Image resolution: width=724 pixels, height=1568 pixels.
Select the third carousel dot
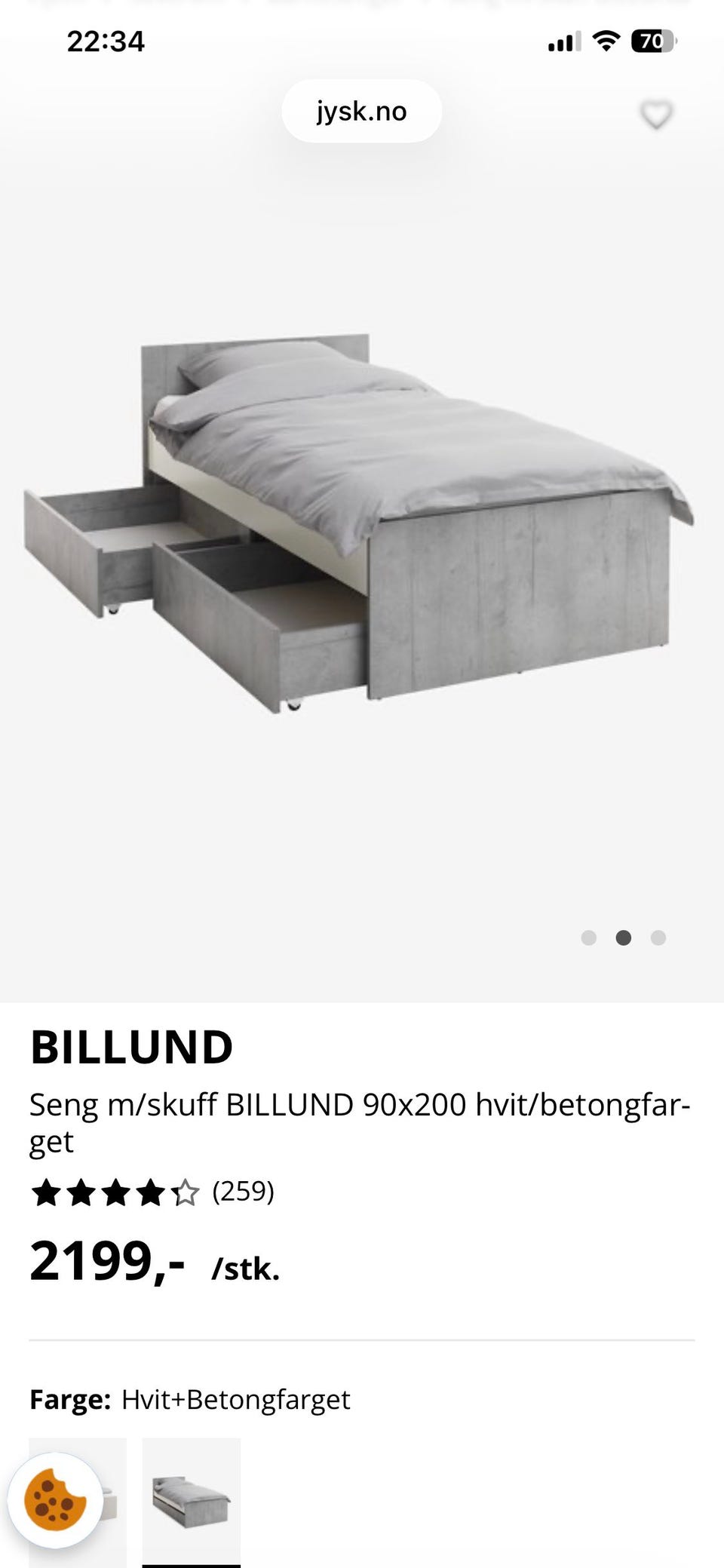tap(659, 937)
